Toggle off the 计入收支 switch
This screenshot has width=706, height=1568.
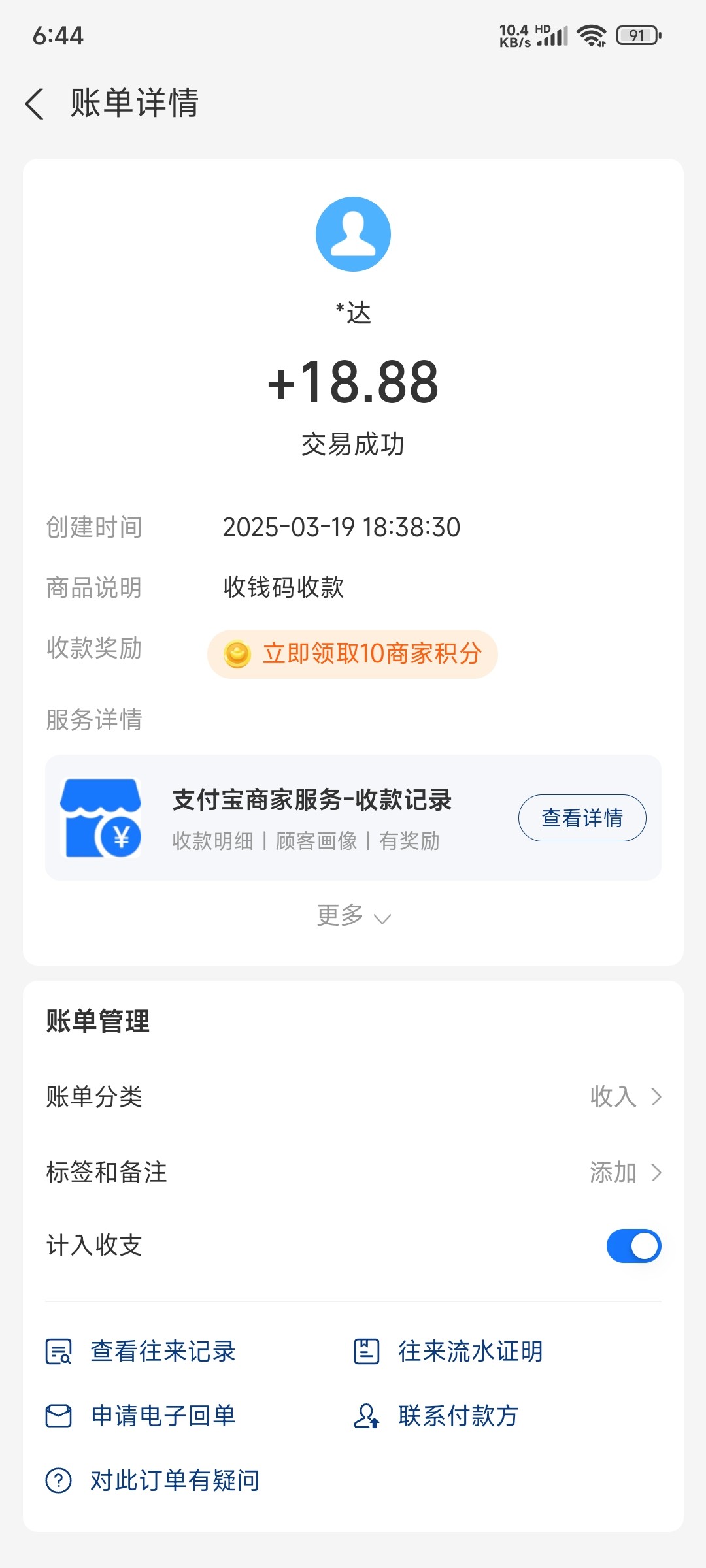coord(633,1246)
